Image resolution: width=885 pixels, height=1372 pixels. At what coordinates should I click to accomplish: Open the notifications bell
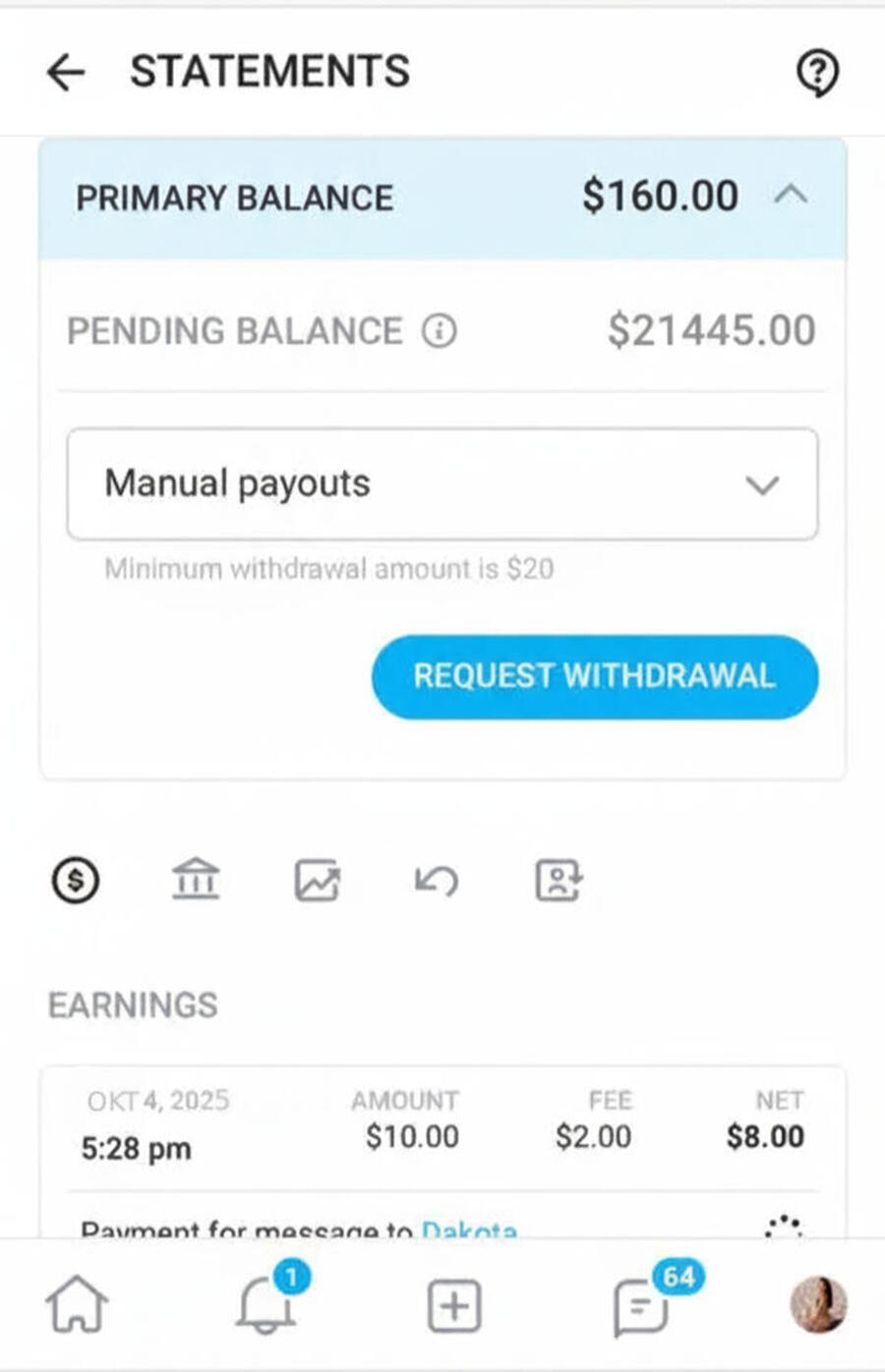click(265, 1305)
